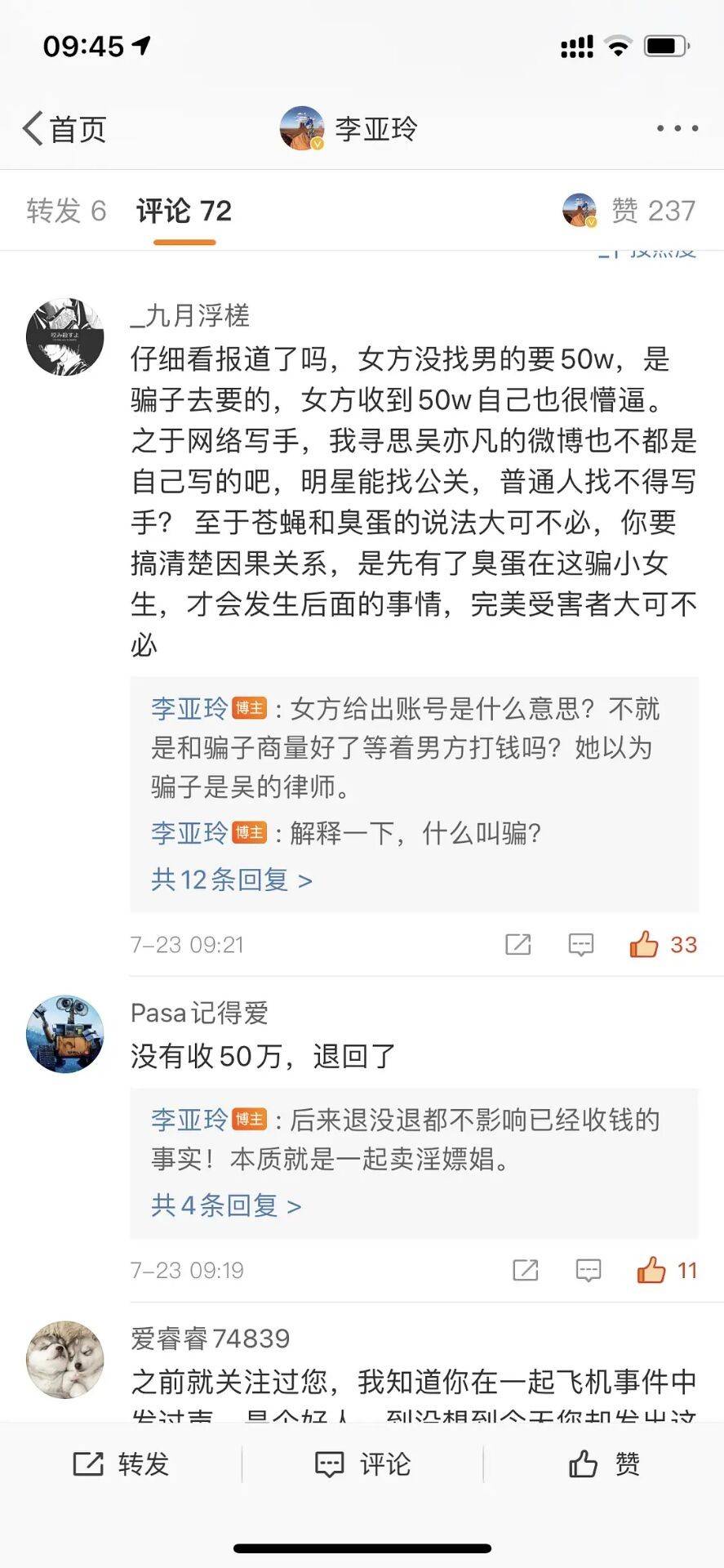Viewport: 724px width, 1568px height.
Task: Repost Pasa记得爱's comment
Action: [525, 1270]
